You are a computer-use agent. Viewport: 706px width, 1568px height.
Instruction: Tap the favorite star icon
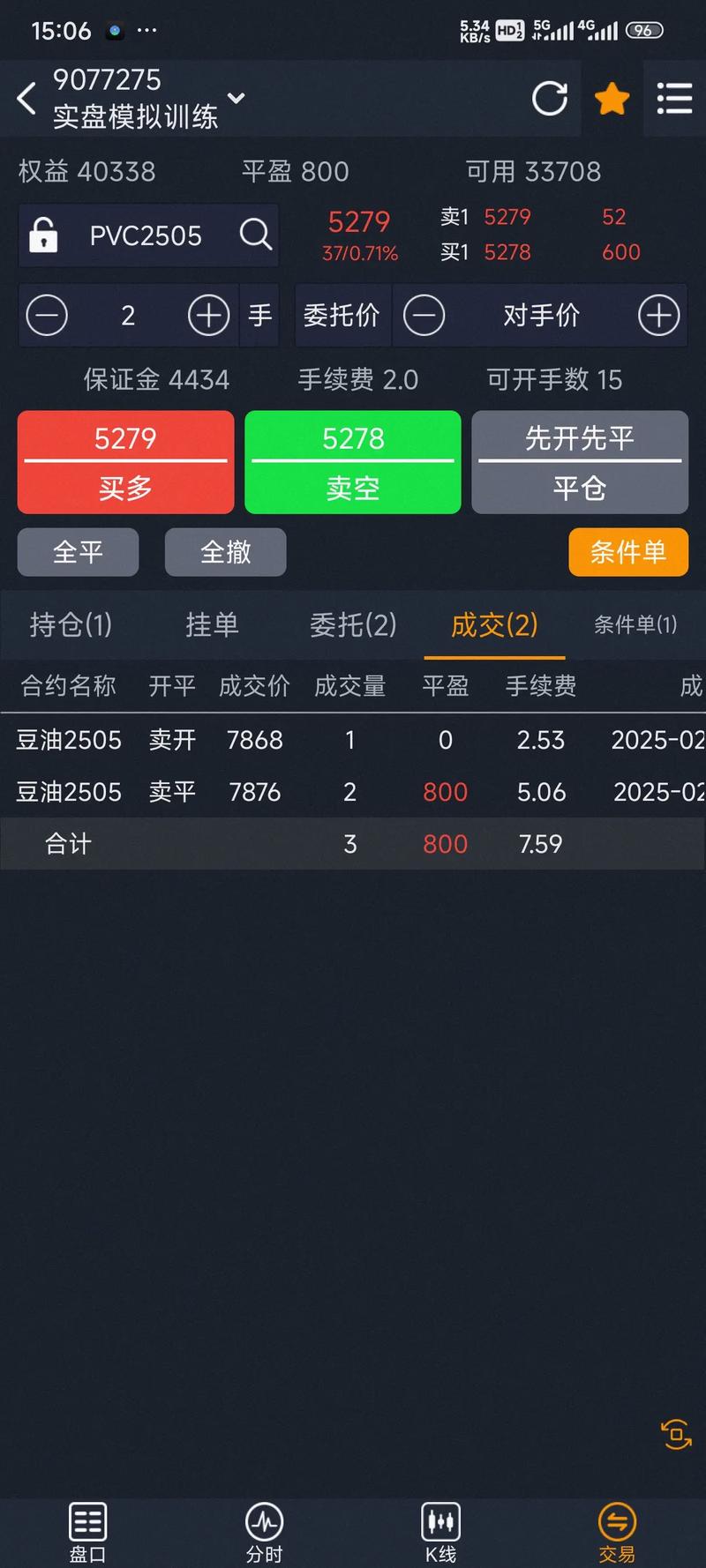pyautogui.click(x=612, y=99)
